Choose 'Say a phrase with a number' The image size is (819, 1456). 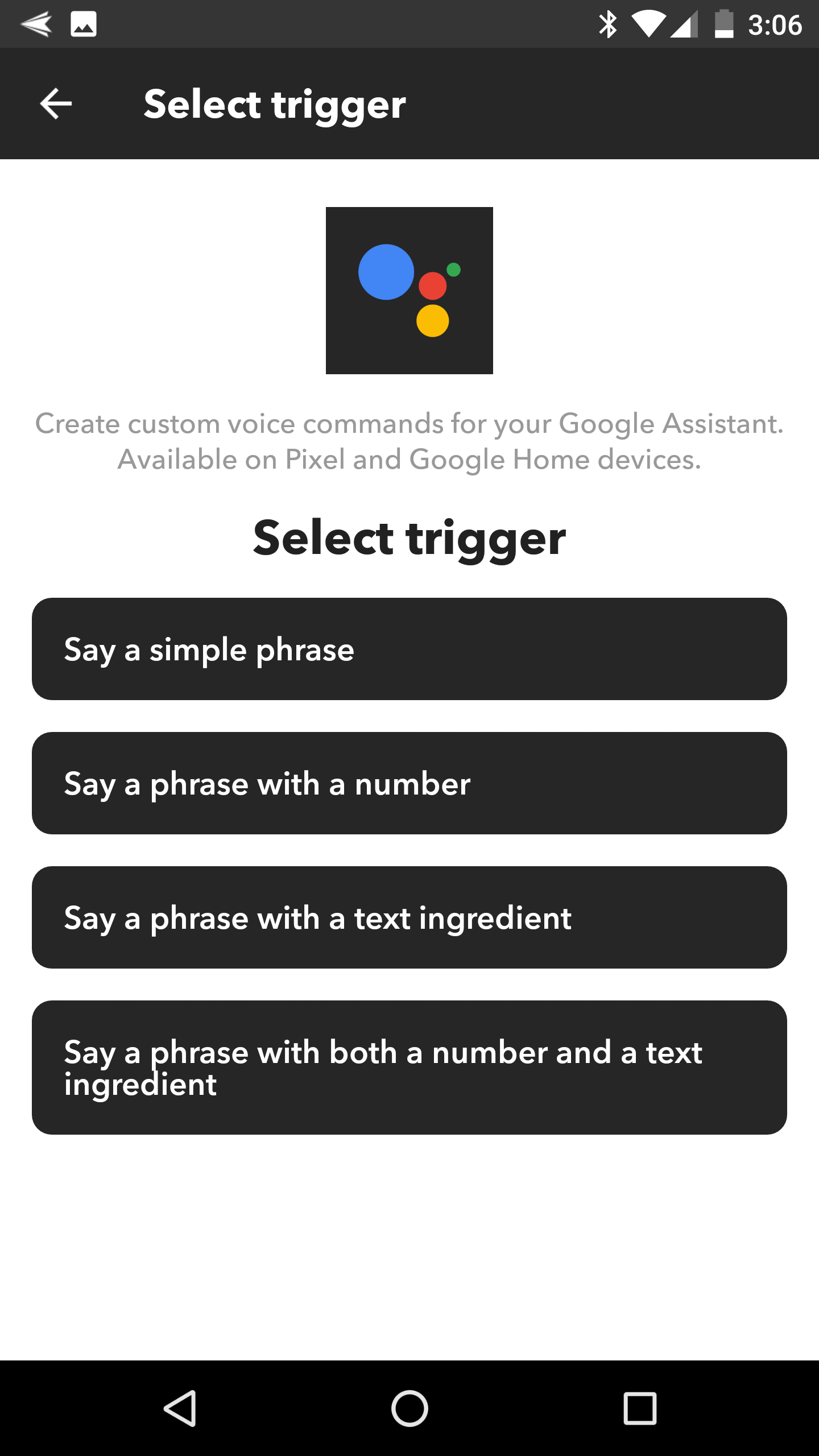[409, 783]
